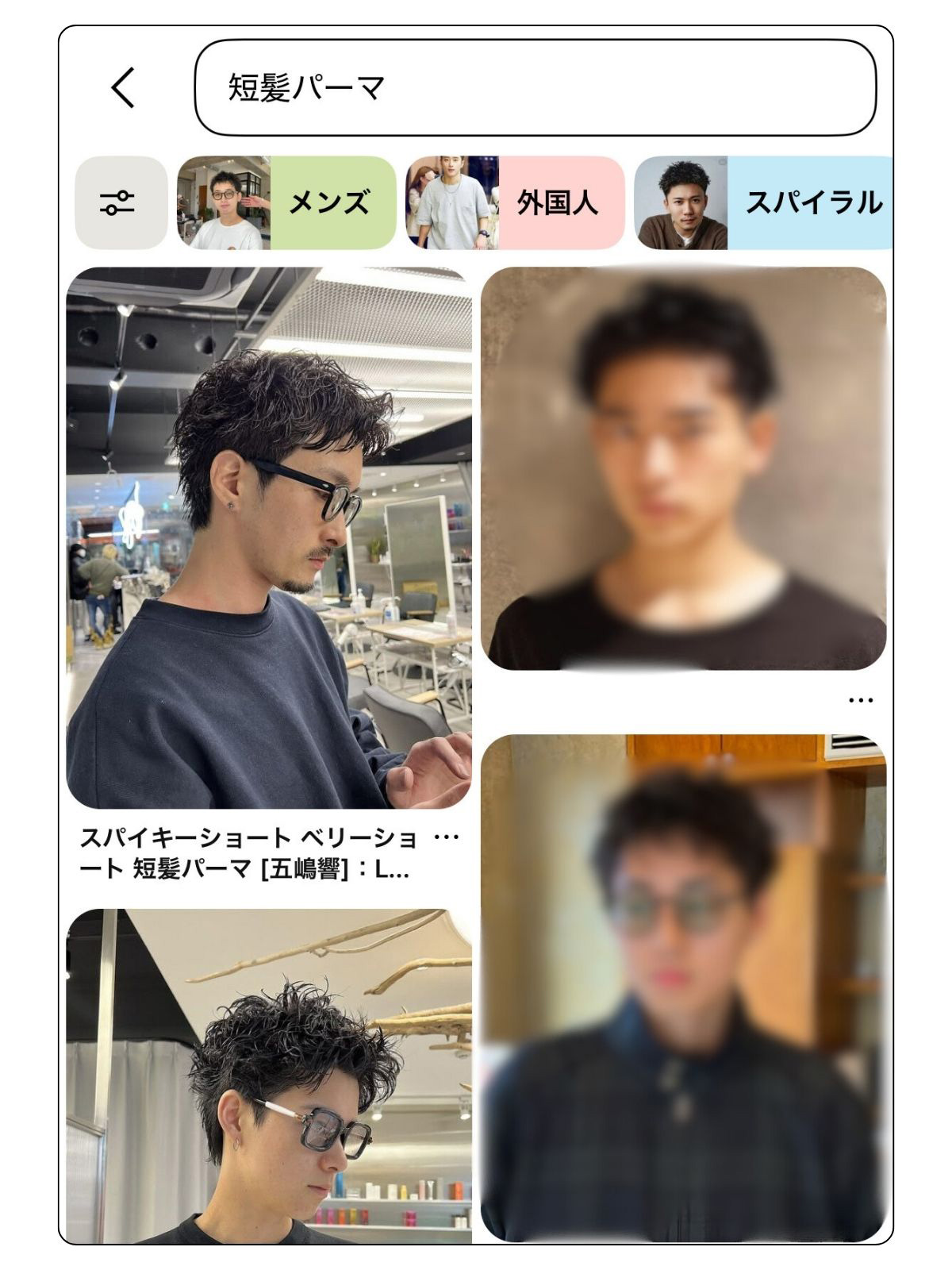952x1270 pixels.
Task: Open more options under the black t-shirt pin
Action: point(860,700)
